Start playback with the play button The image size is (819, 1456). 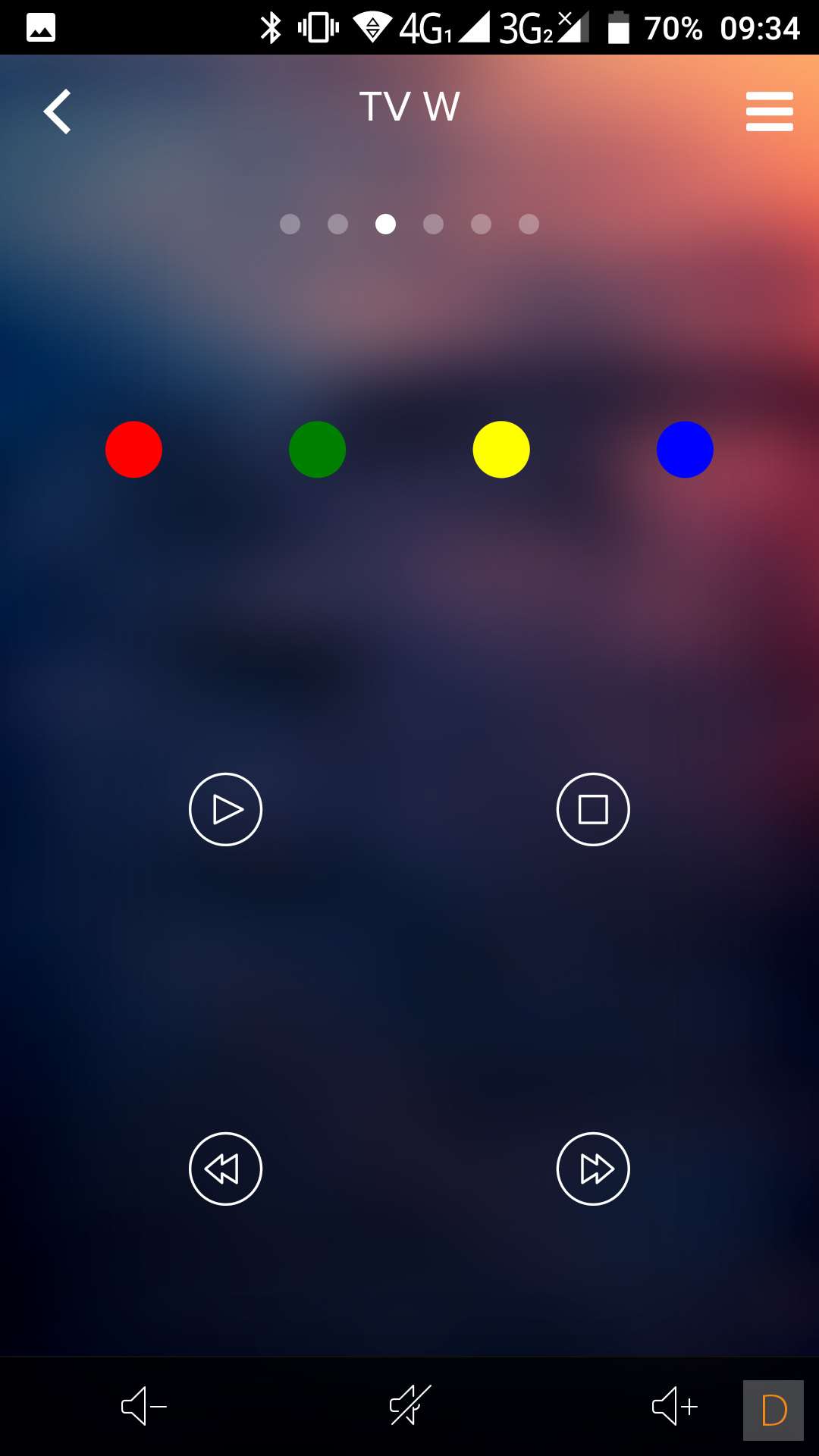(225, 809)
